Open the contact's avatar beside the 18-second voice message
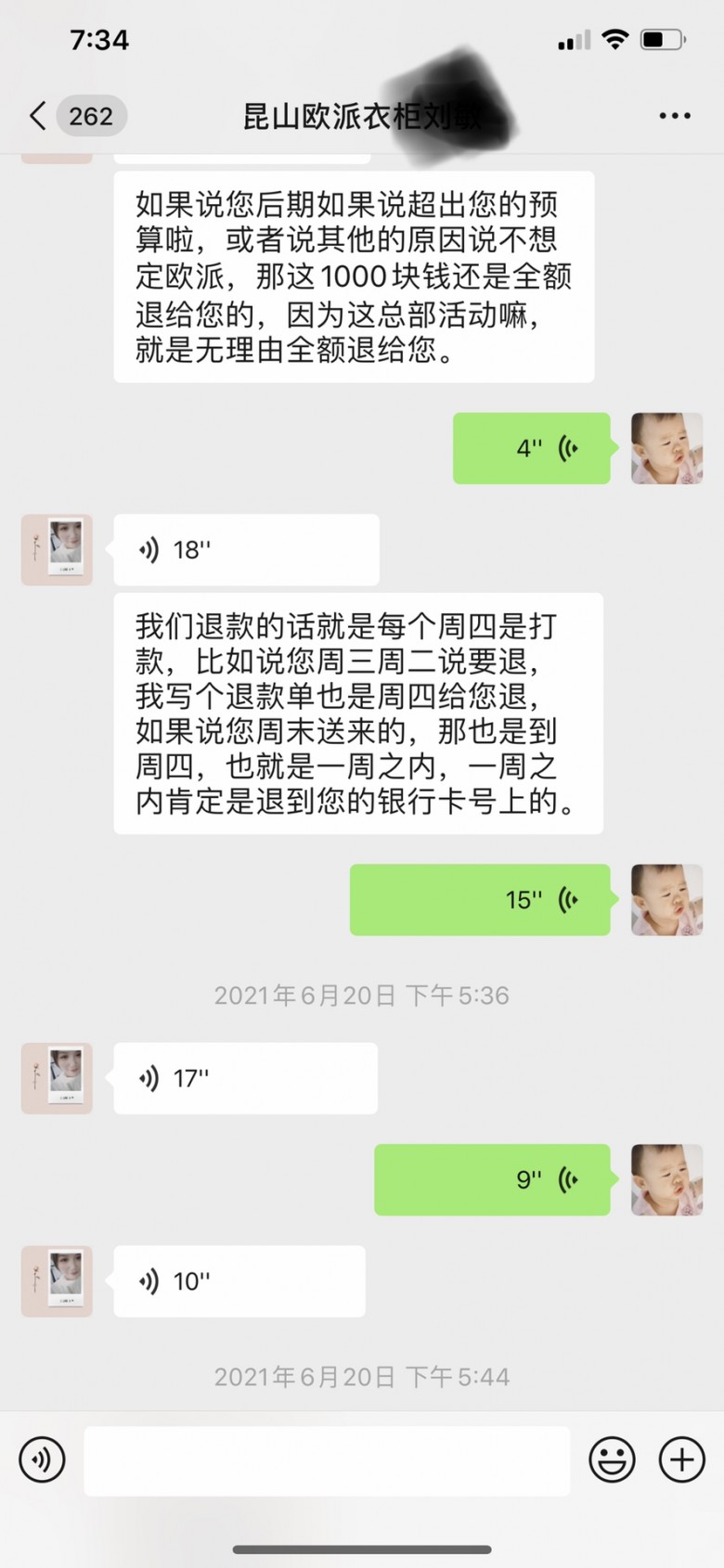This screenshot has height=1568, width=724. point(57,550)
